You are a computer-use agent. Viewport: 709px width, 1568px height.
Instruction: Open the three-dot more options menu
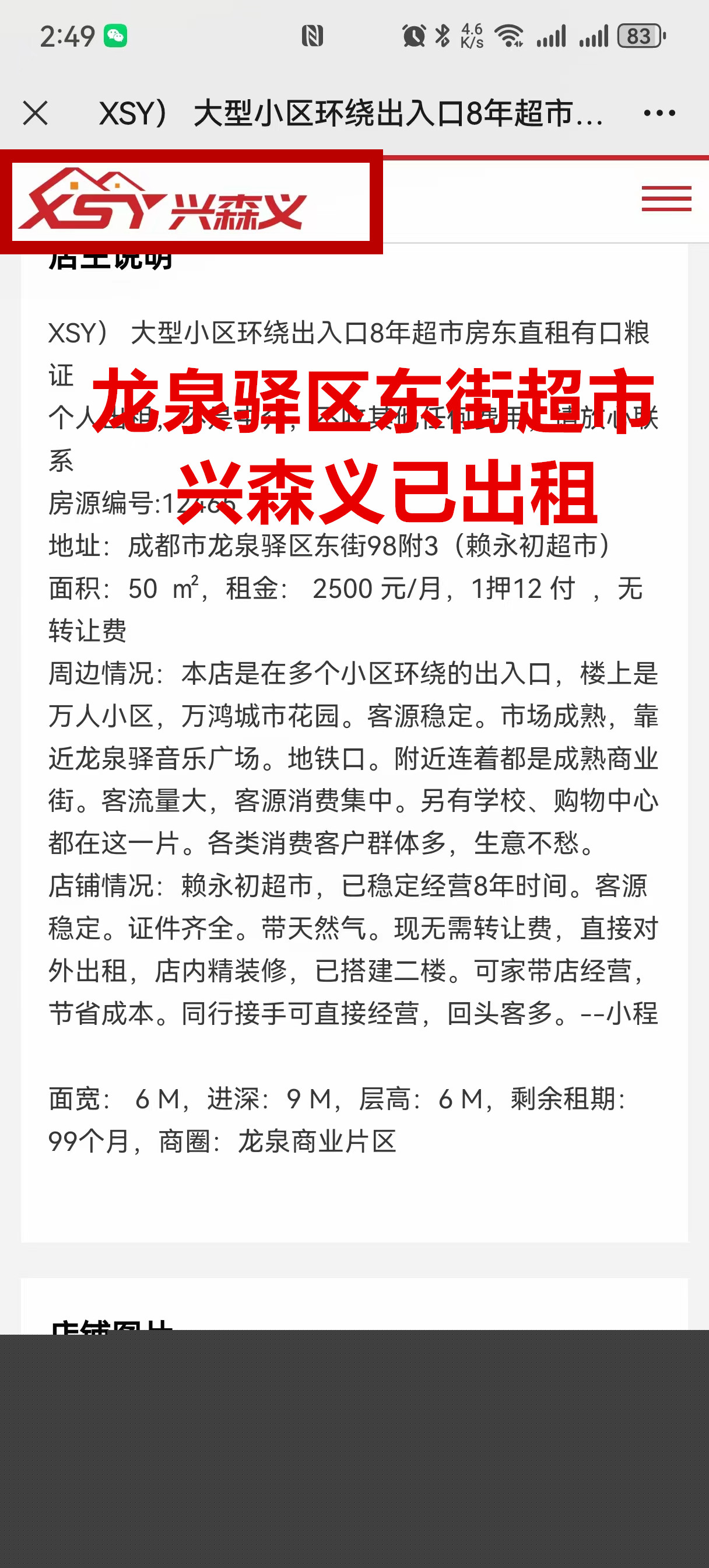[x=659, y=113]
